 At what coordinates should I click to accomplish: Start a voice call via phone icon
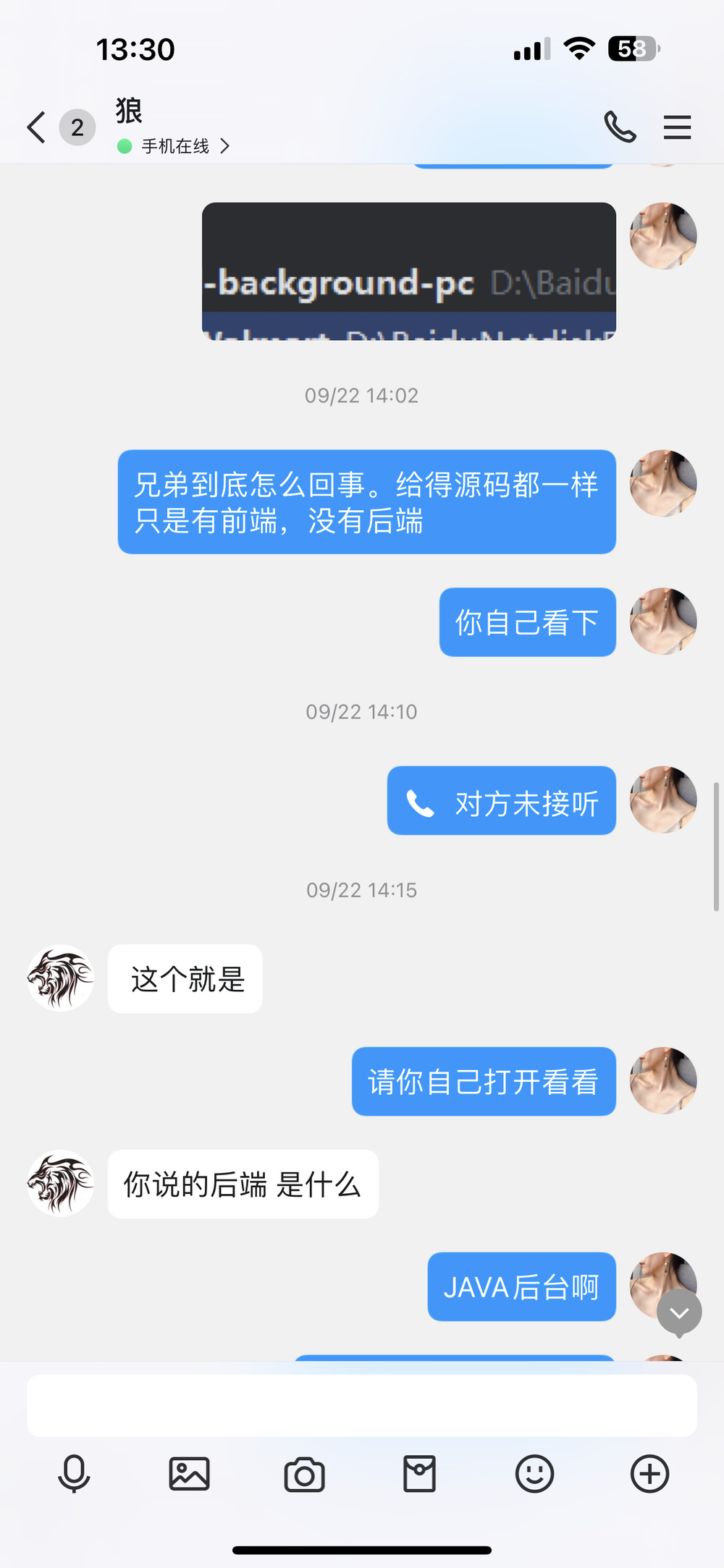620,127
